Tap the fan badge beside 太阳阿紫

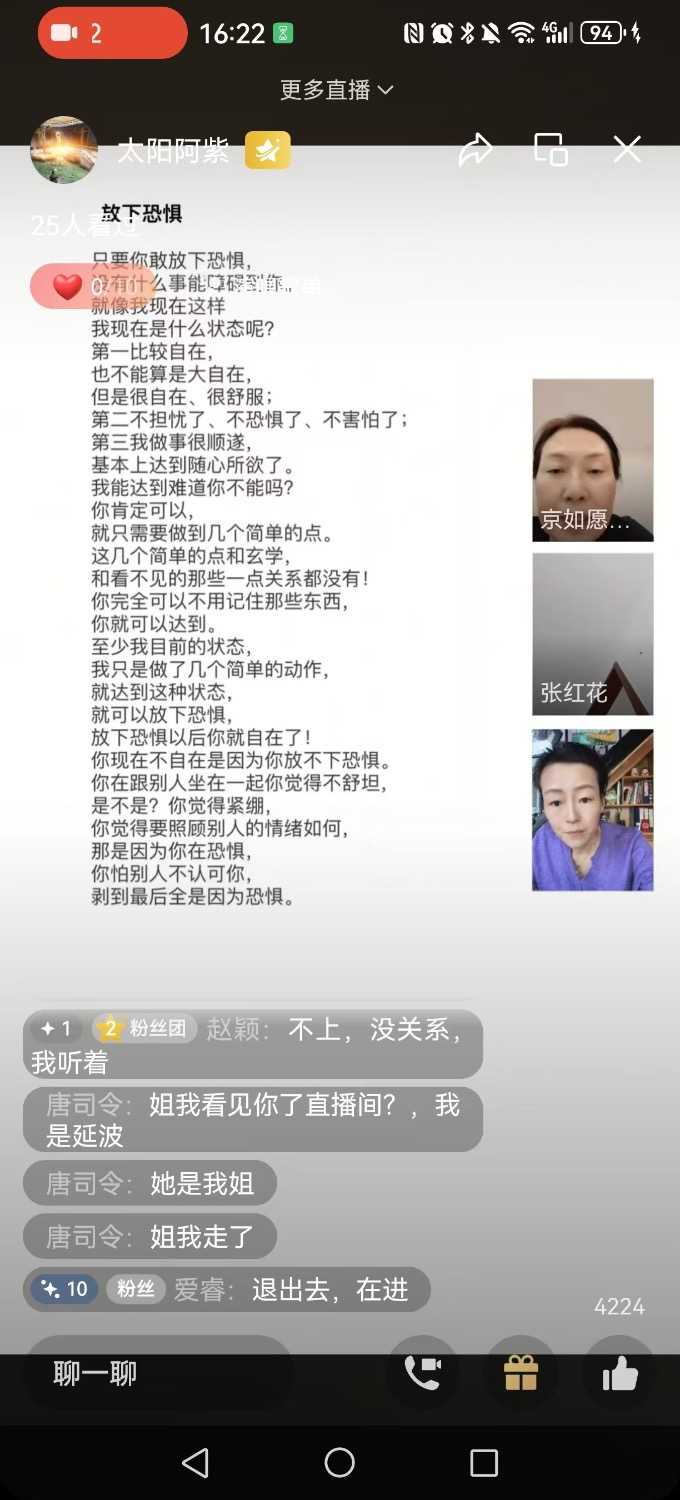267,150
